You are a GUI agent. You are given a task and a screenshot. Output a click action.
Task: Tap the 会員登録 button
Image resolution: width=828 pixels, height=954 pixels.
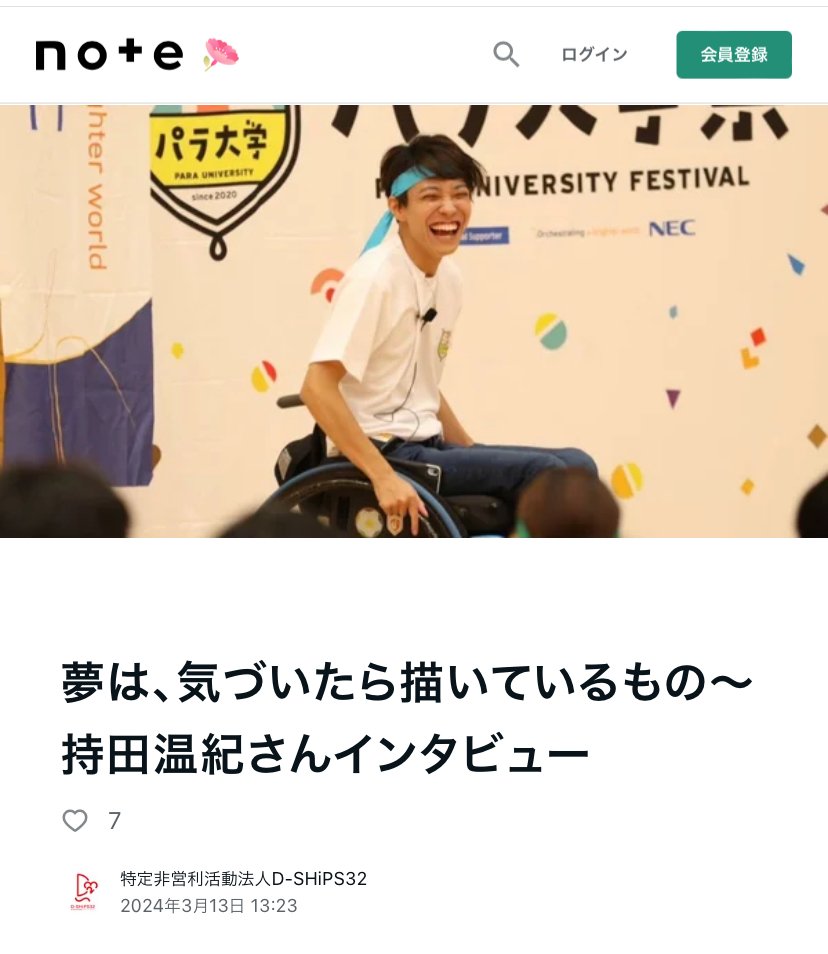(x=733, y=55)
